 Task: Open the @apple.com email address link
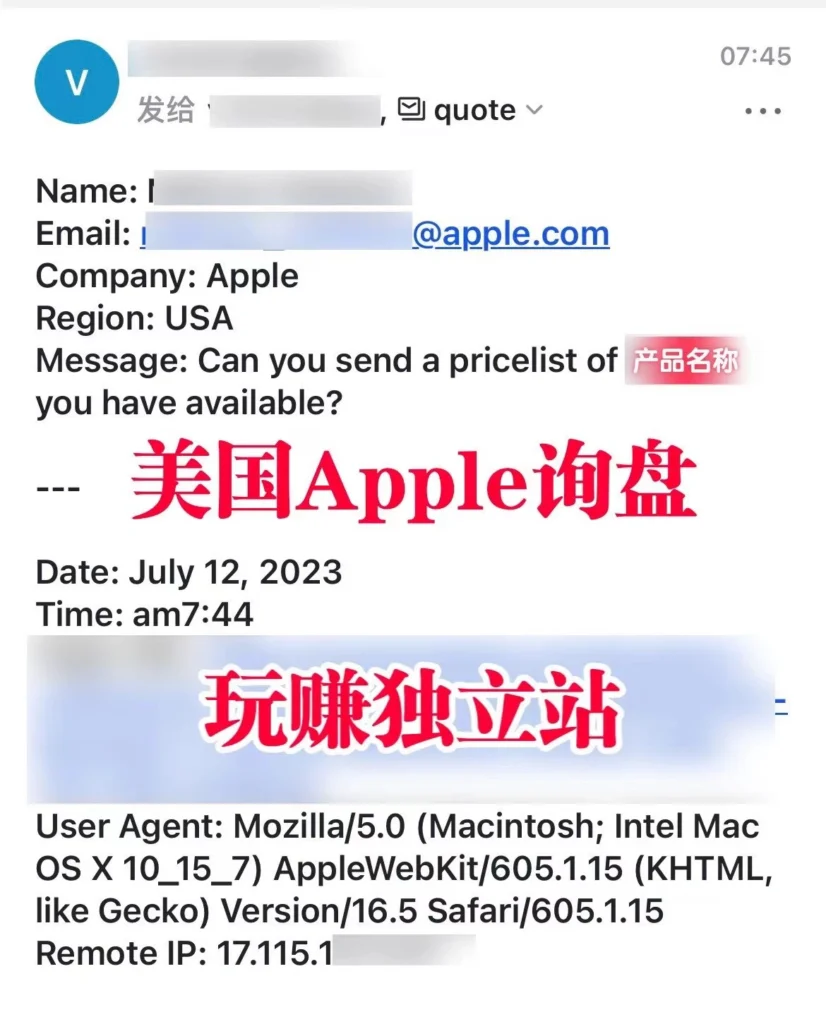[509, 233]
